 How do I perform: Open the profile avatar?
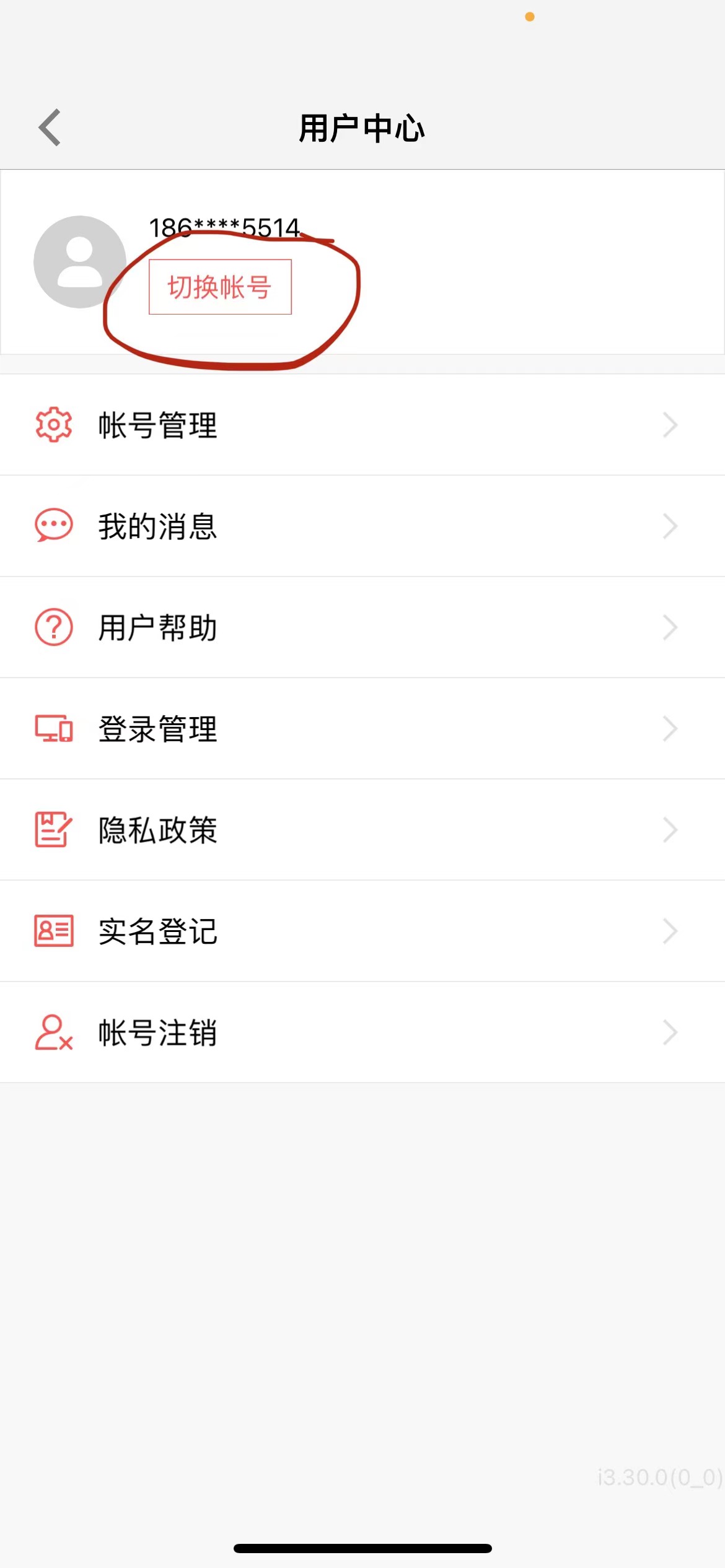pos(80,262)
